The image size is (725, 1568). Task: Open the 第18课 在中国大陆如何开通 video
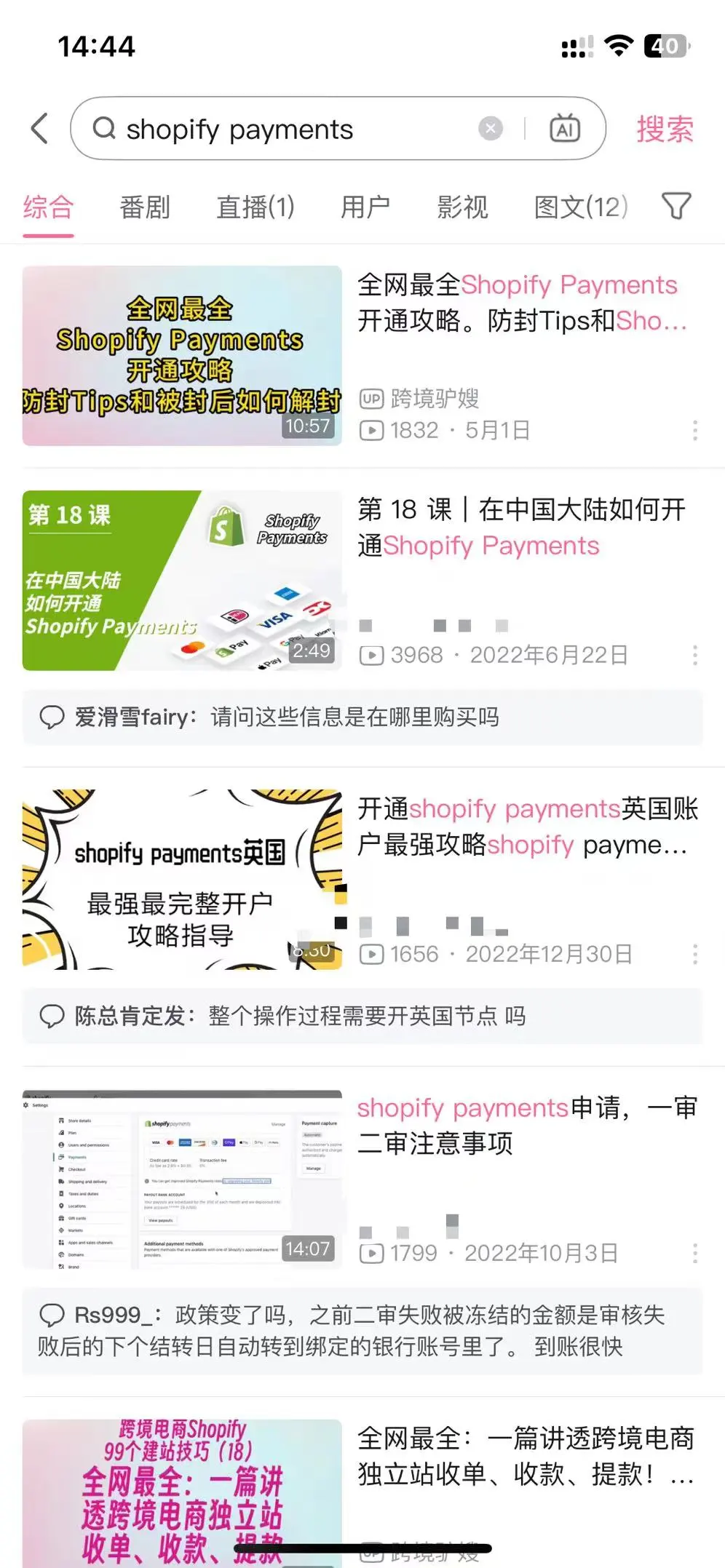click(182, 580)
